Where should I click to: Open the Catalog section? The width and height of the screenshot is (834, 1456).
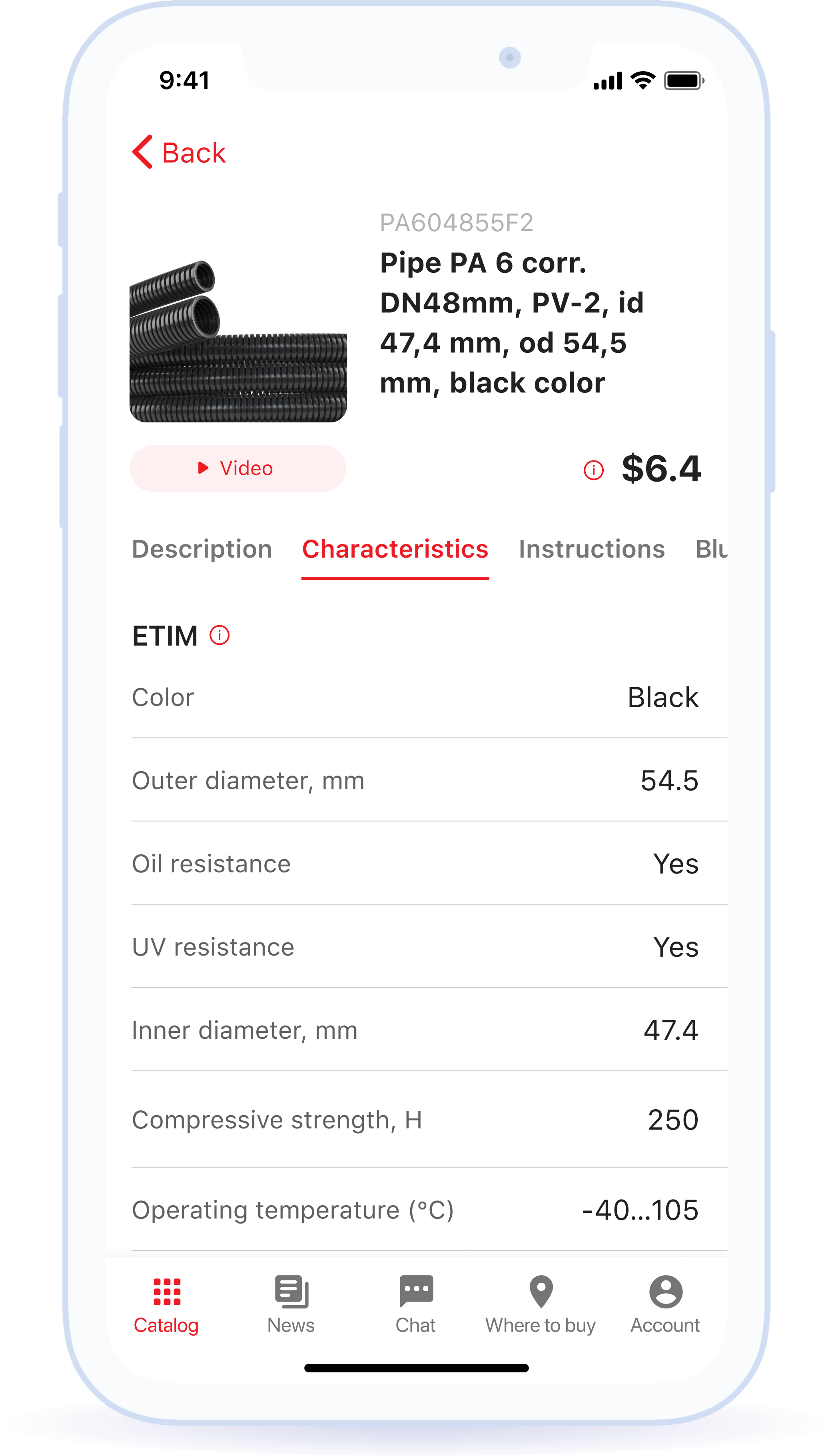[166, 1304]
